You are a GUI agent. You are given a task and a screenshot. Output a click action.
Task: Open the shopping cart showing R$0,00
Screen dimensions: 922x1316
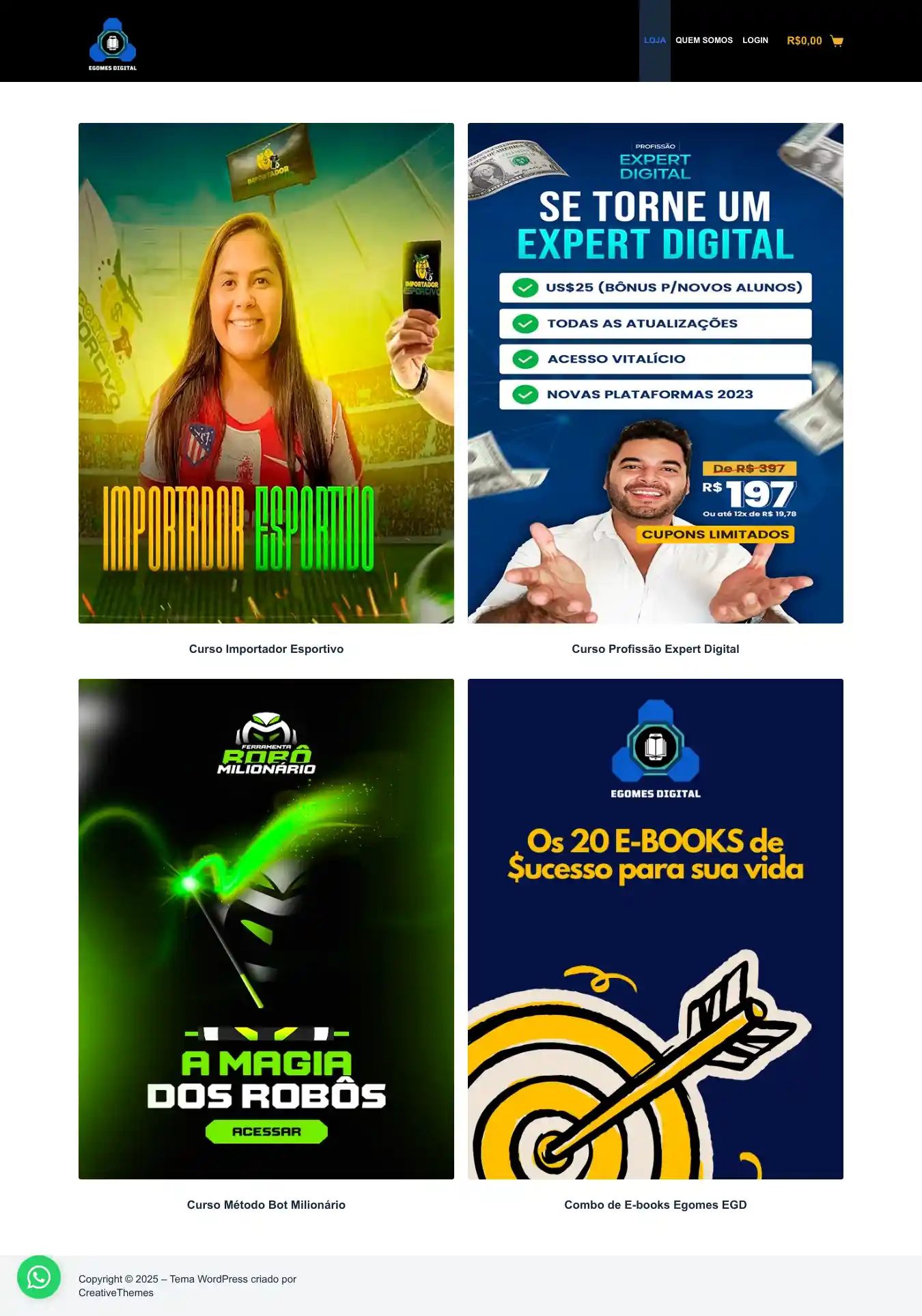[x=815, y=41]
